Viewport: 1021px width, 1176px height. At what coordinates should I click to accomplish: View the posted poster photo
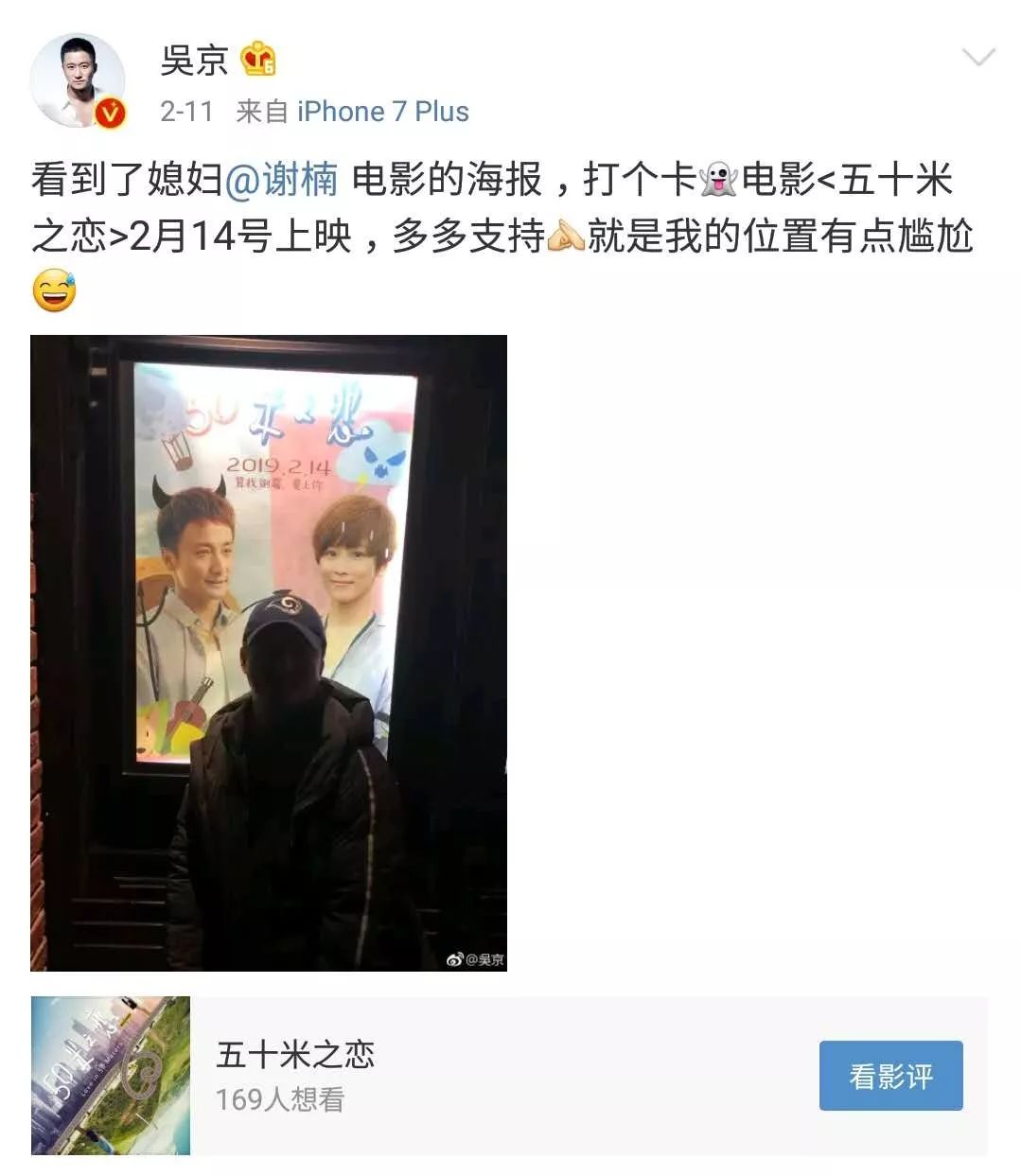[x=269, y=653]
